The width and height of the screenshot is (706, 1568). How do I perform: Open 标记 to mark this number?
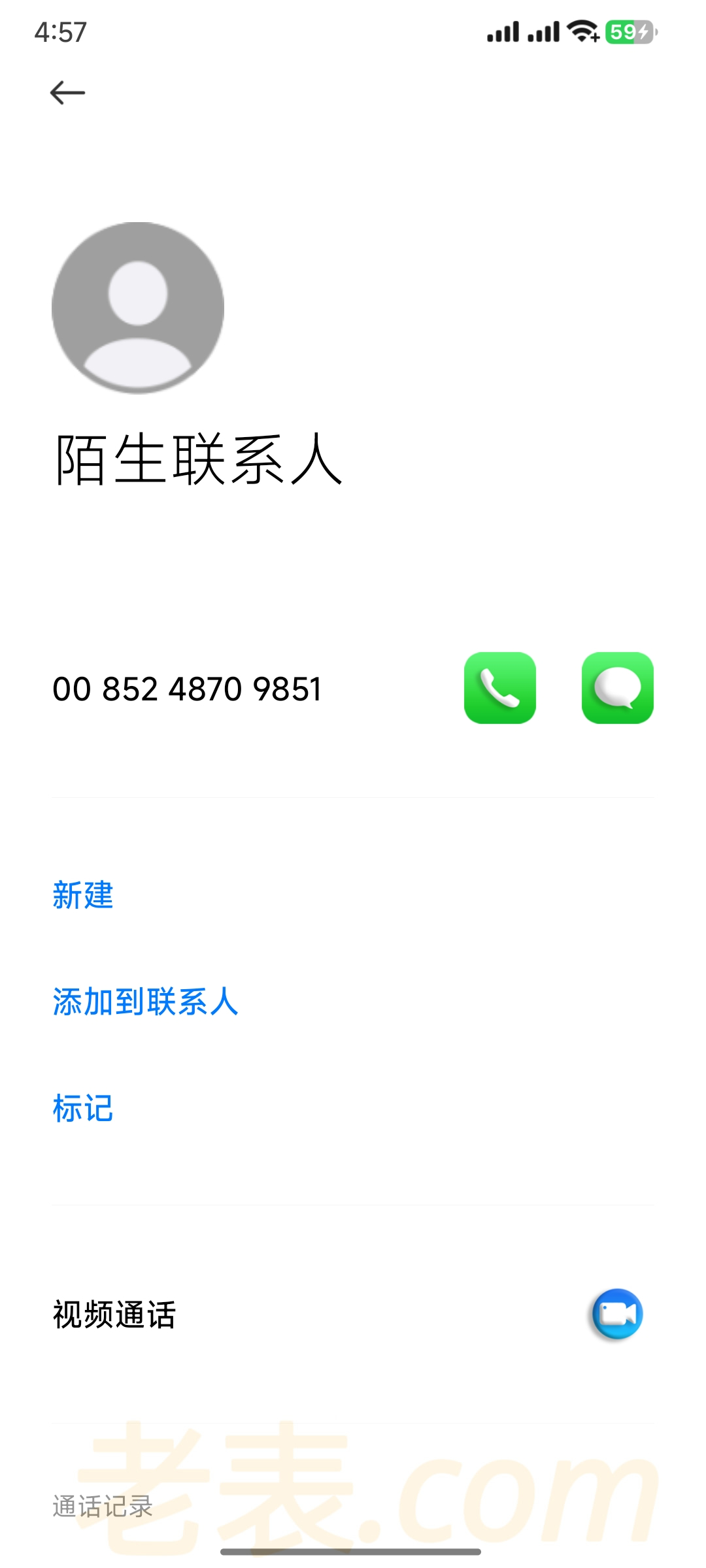point(83,1109)
